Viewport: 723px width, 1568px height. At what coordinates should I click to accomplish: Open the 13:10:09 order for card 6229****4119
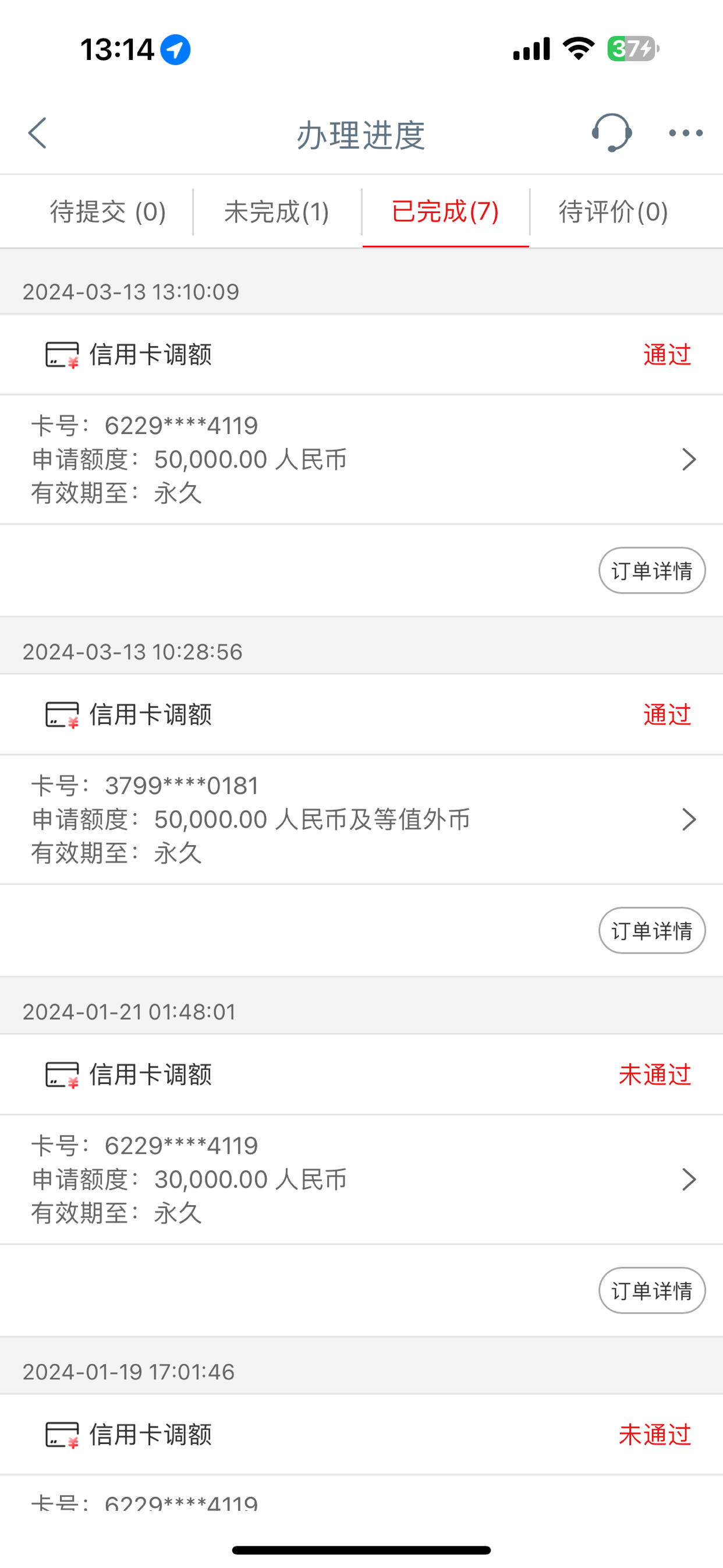(x=361, y=460)
